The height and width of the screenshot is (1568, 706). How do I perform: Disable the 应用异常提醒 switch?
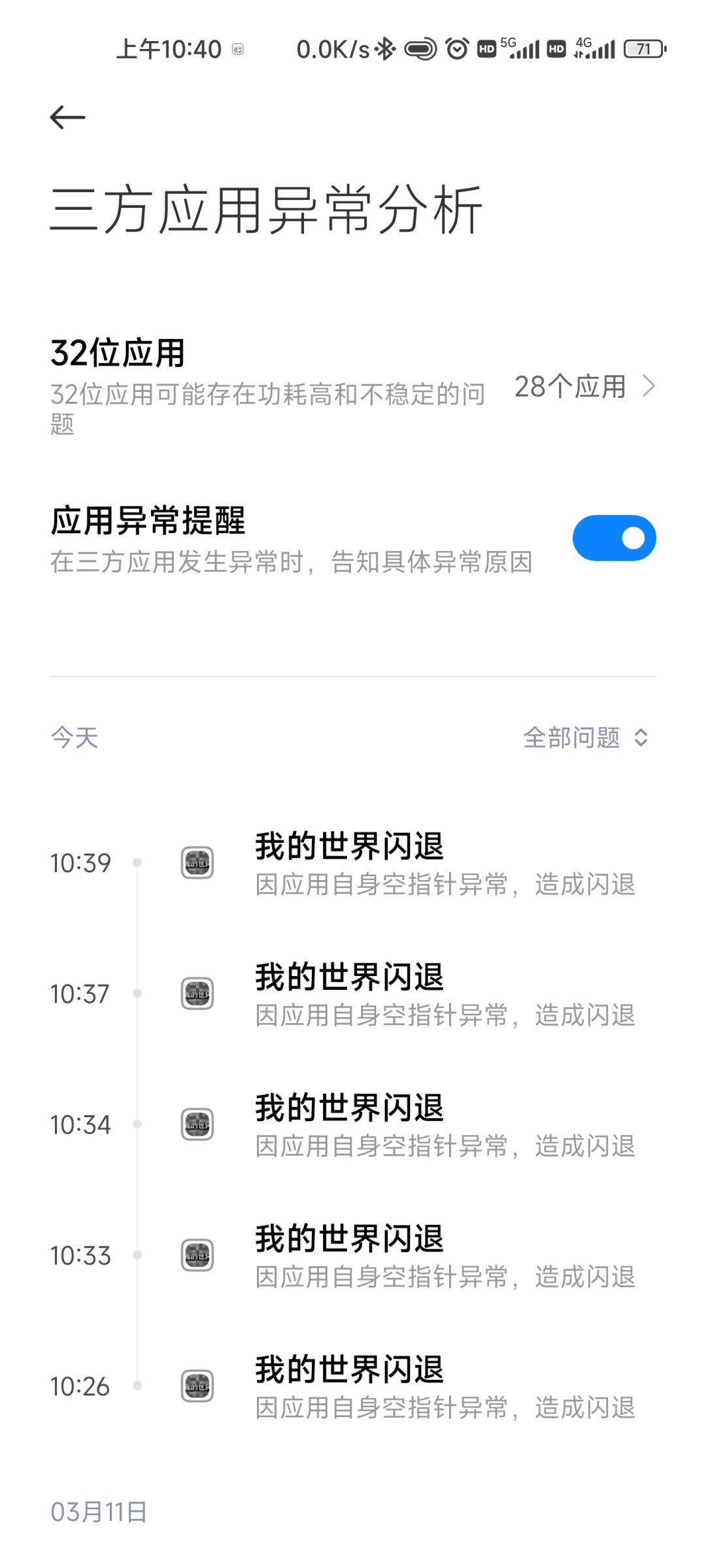tap(614, 538)
